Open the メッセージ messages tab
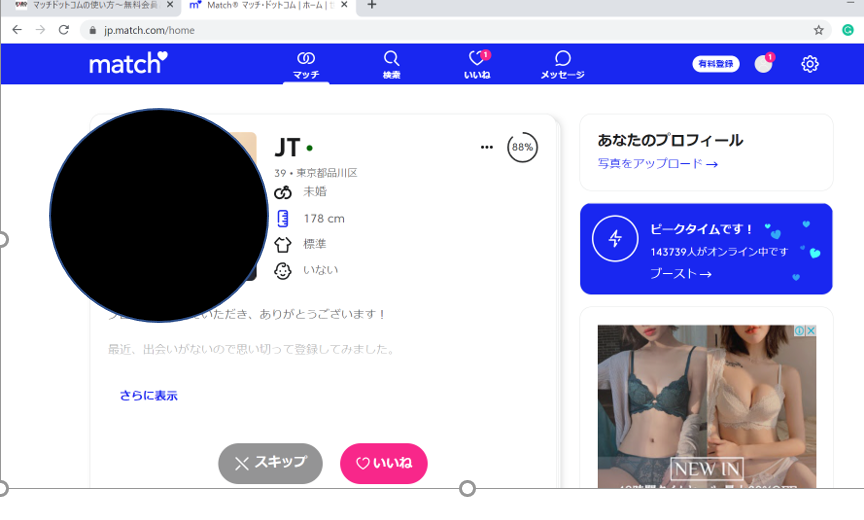 [x=562, y=64]
